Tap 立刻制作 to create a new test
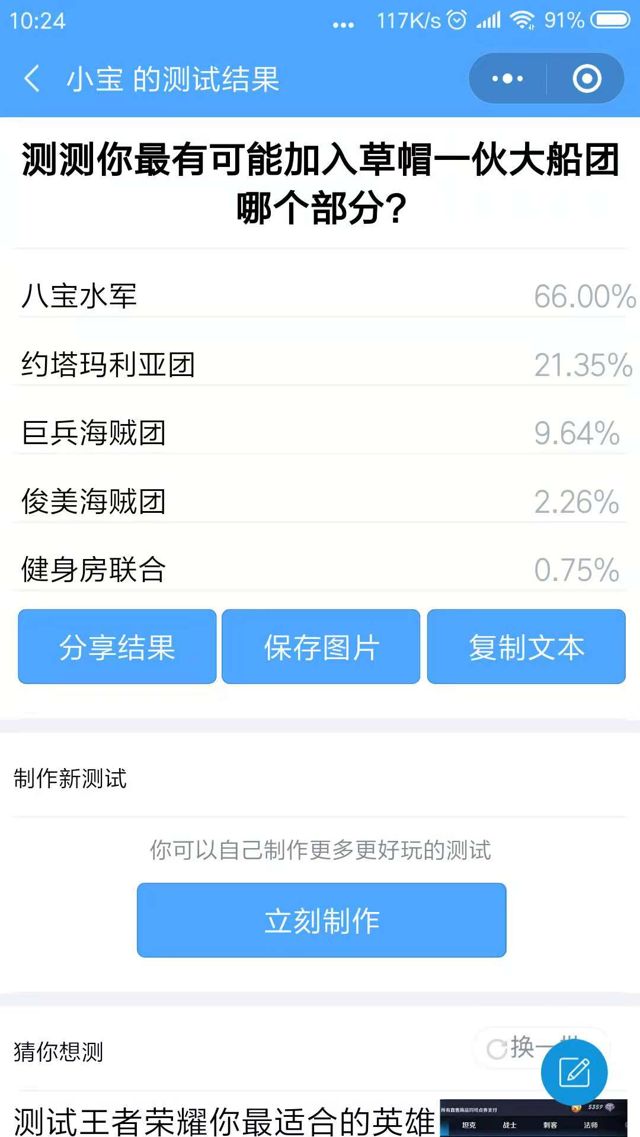640x1137 pixels. (321, 920)
